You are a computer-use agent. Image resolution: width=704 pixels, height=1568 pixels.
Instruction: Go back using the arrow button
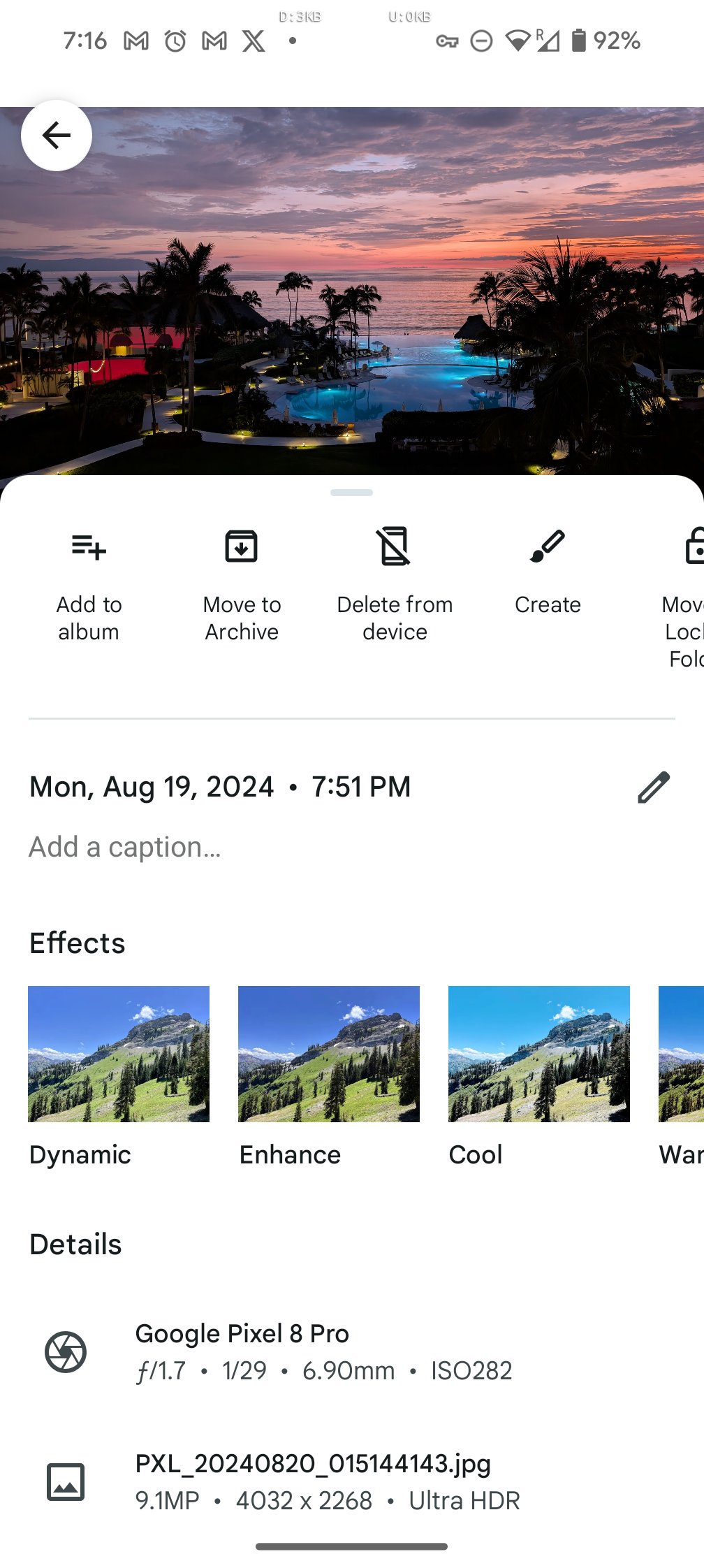[x=57, y=136]
